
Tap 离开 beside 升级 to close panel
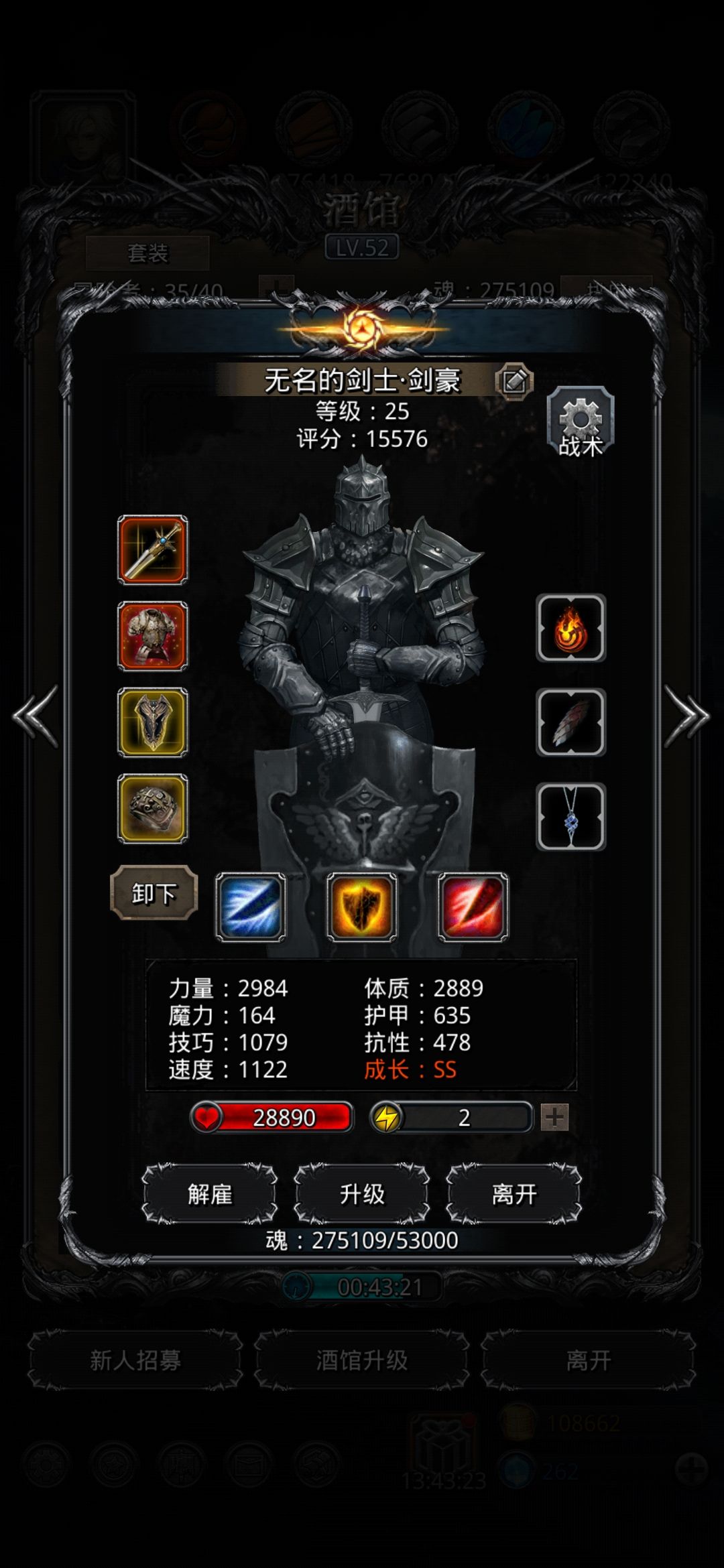514,1194
